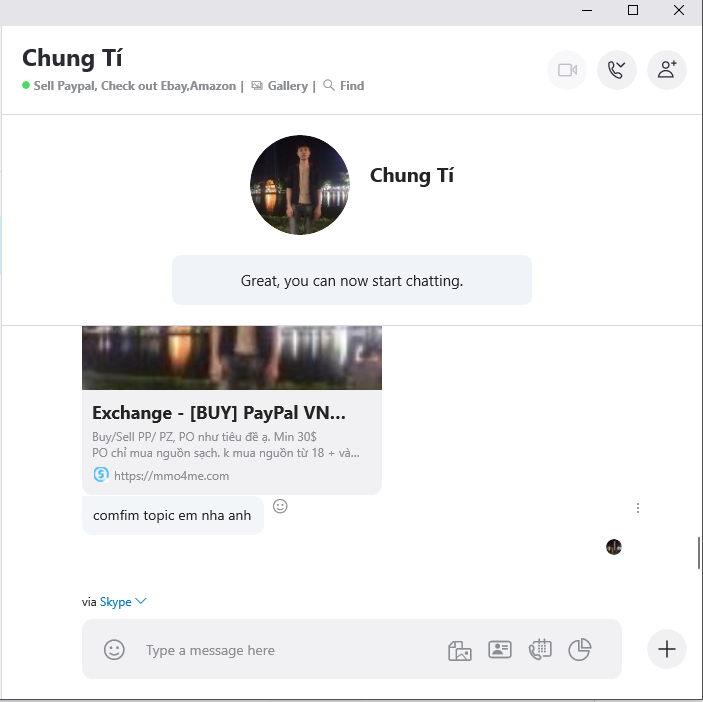
Task: Type a message in the text field
Action: click(280, 650)
